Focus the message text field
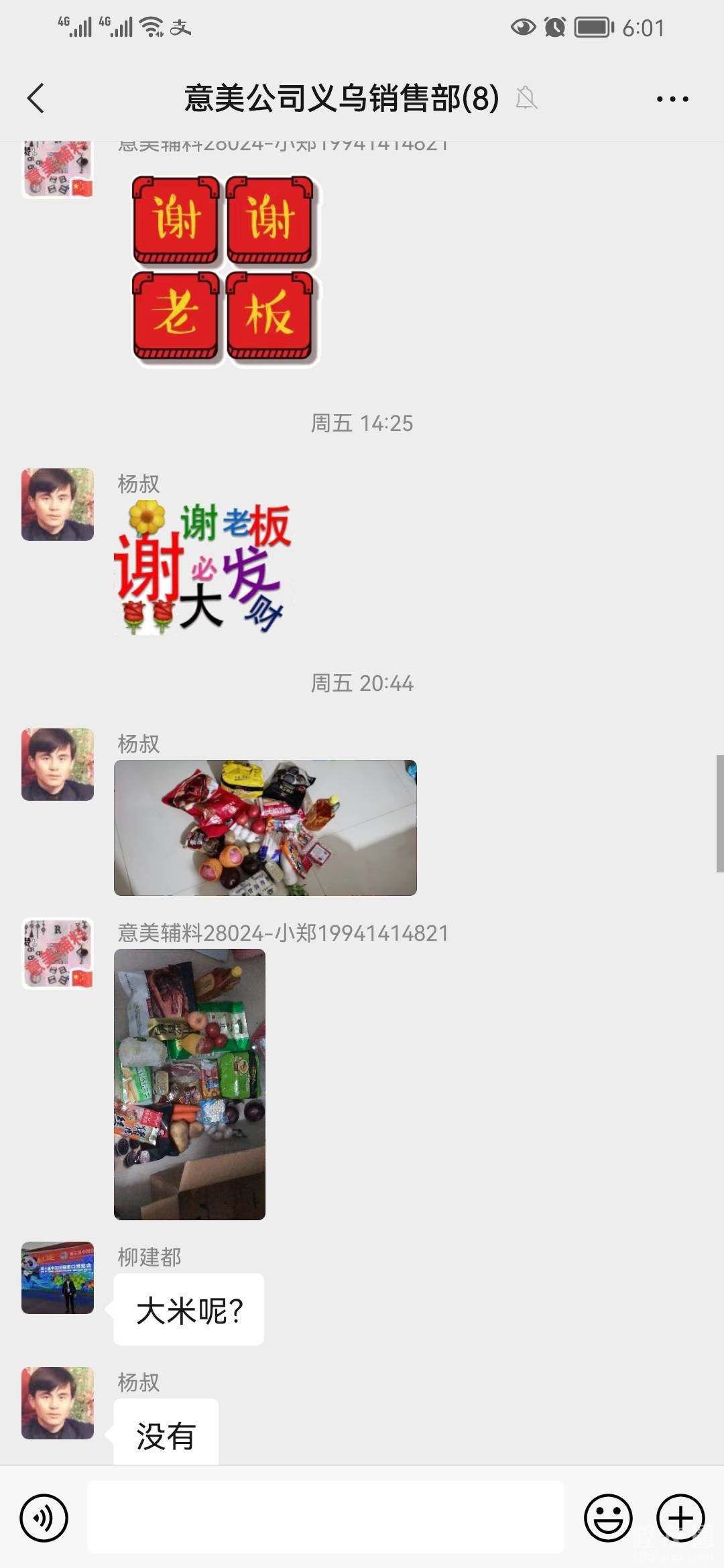 (x=326, y=1517)
